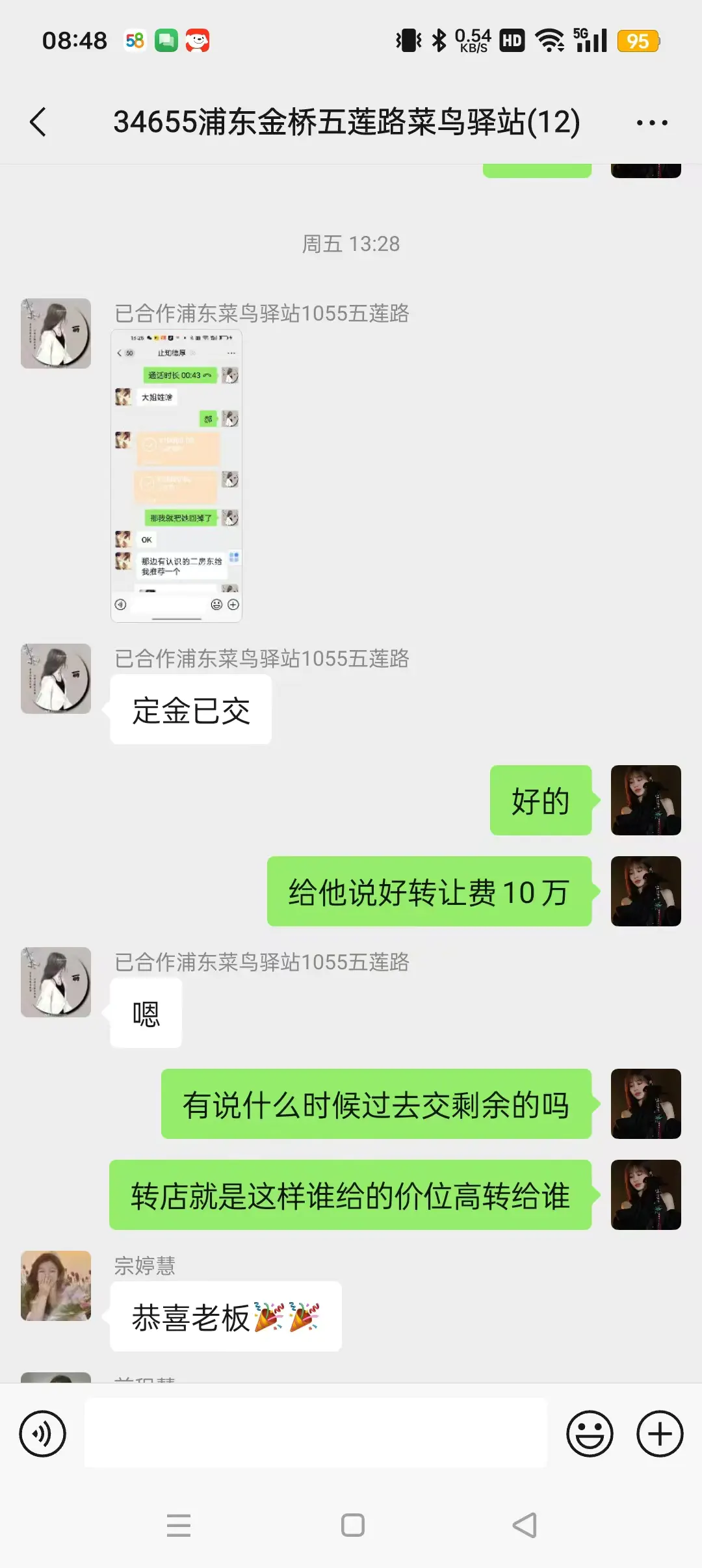This screenshot has width=702, height=1568.
Task: Open 宗婷慧's profile avatar
Action: point(56,1285)
